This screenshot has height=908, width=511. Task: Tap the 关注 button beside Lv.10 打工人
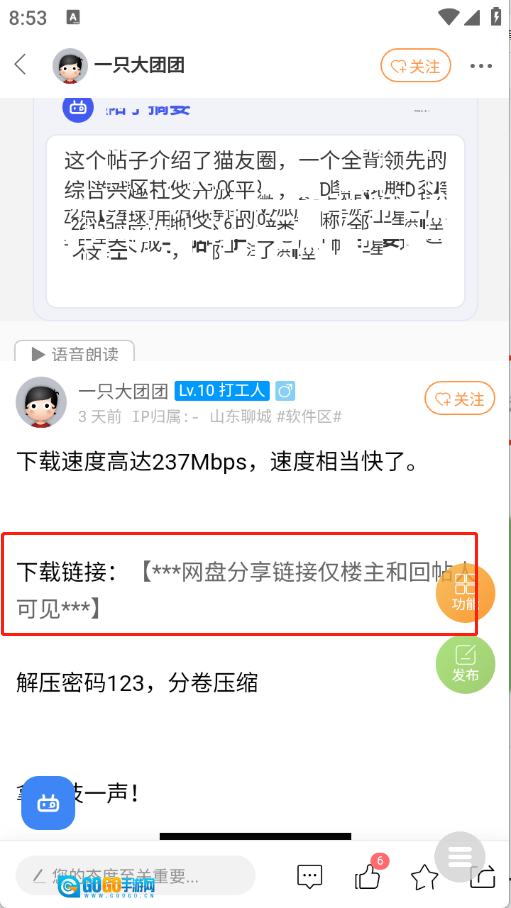(x=459, y=399)
